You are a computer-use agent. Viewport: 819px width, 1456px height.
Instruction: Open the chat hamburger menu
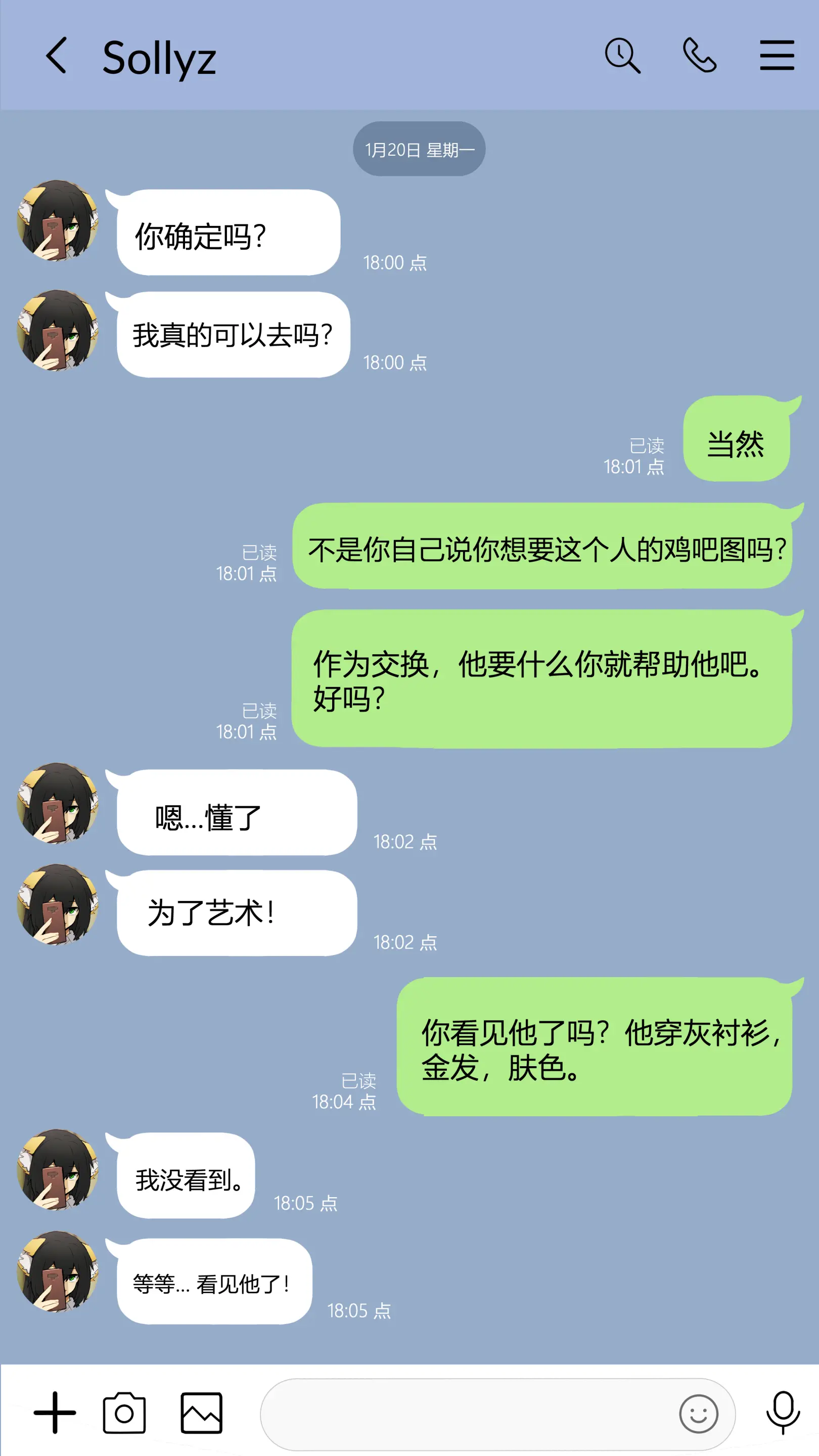pos(777,56)
